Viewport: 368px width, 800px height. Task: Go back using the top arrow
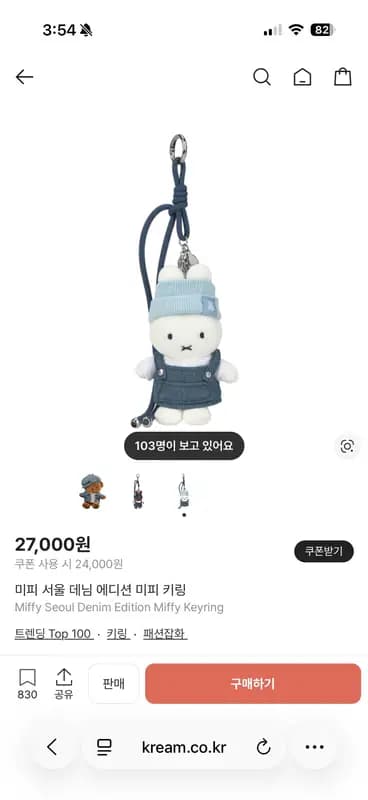click(24, 77)
